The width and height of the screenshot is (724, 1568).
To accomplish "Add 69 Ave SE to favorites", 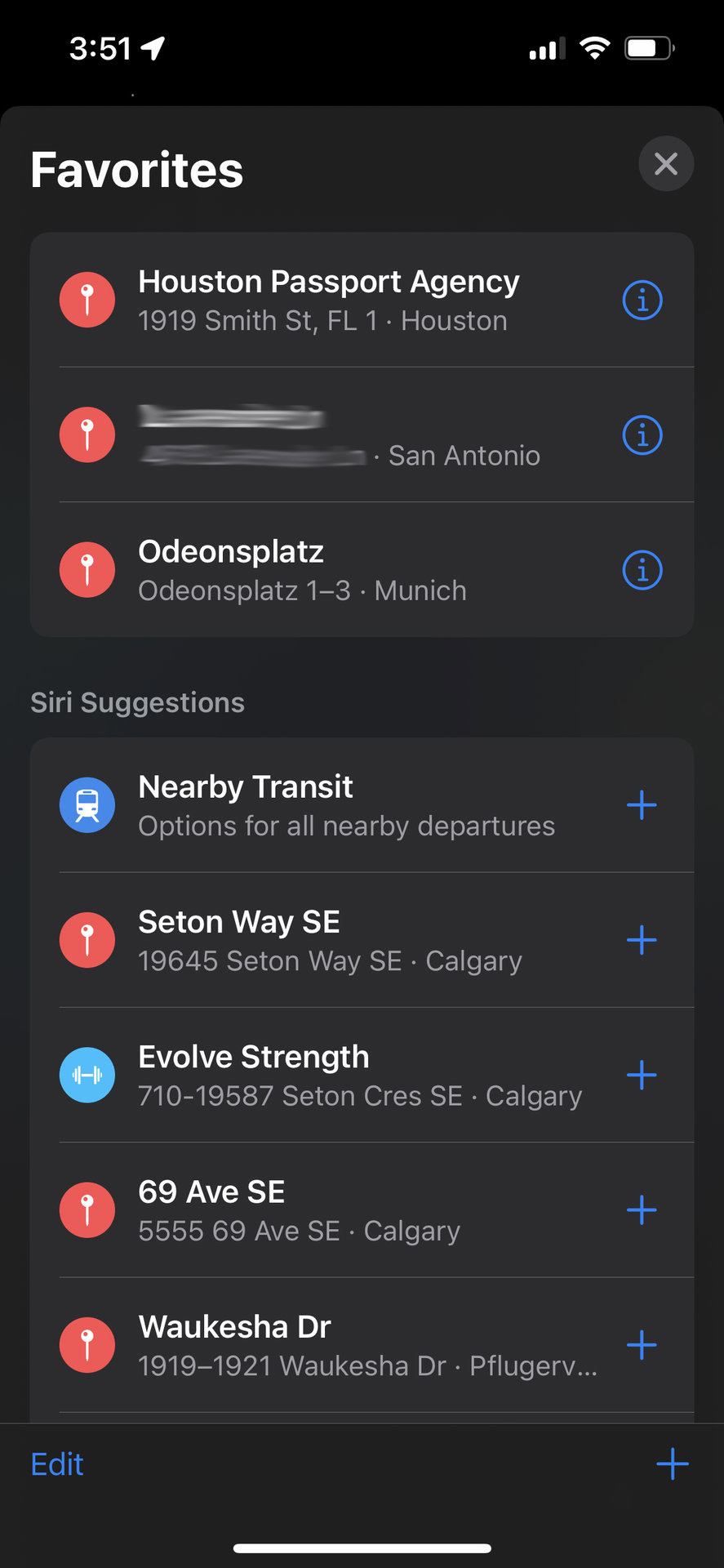I will pos(642,1209).
